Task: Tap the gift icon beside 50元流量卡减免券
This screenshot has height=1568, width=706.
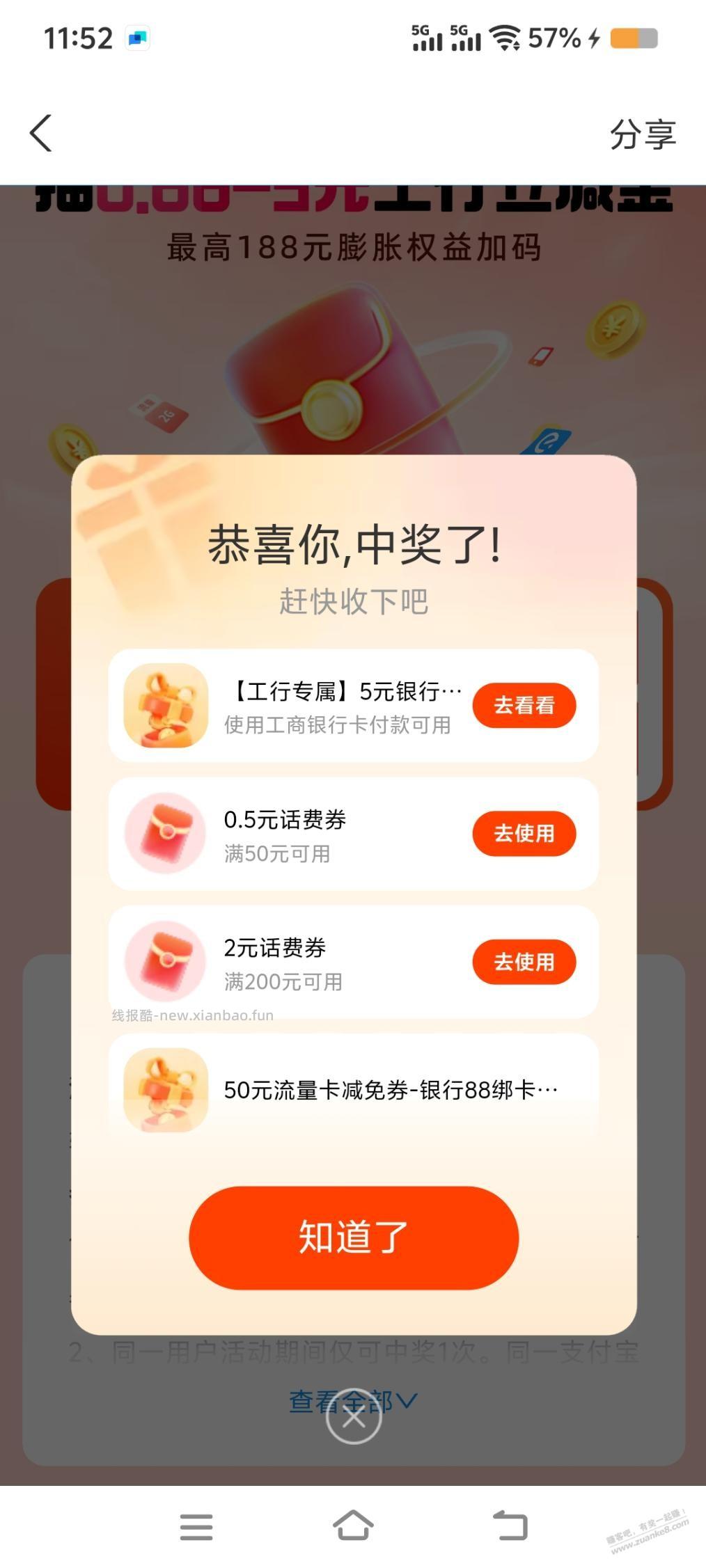Action: 164,1091
